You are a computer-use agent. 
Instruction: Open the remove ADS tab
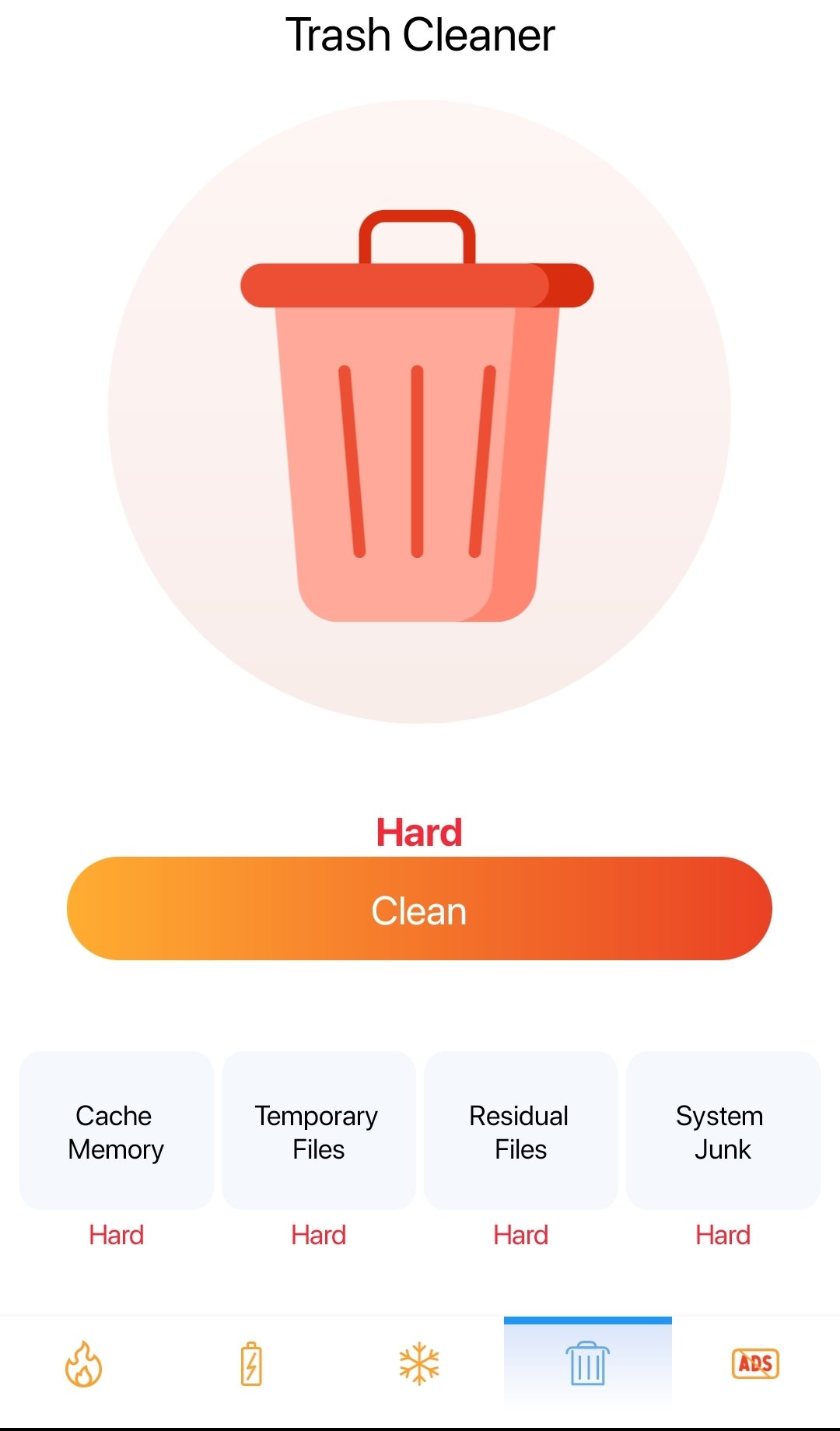755,1365
